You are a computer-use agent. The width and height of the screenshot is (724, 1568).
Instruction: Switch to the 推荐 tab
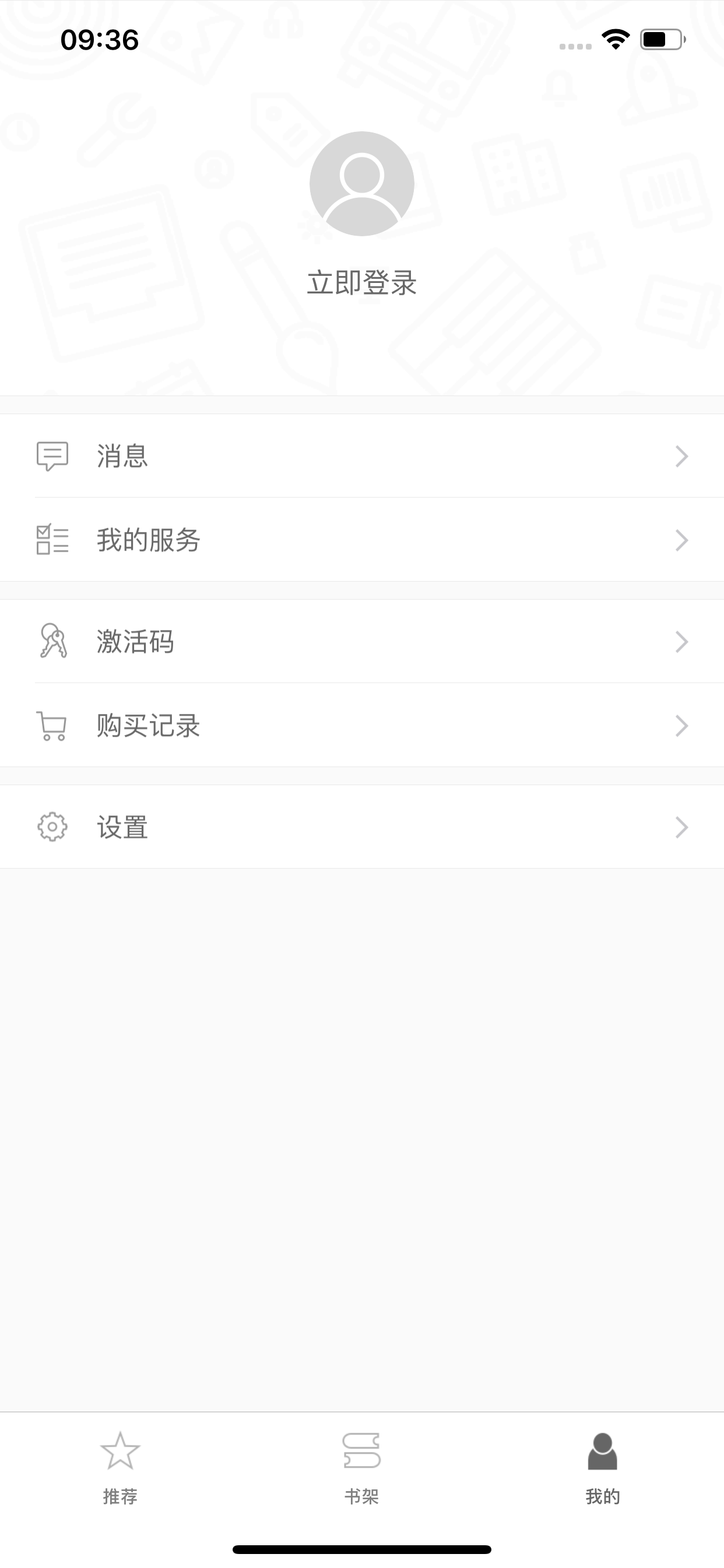tap(121, 1468)
